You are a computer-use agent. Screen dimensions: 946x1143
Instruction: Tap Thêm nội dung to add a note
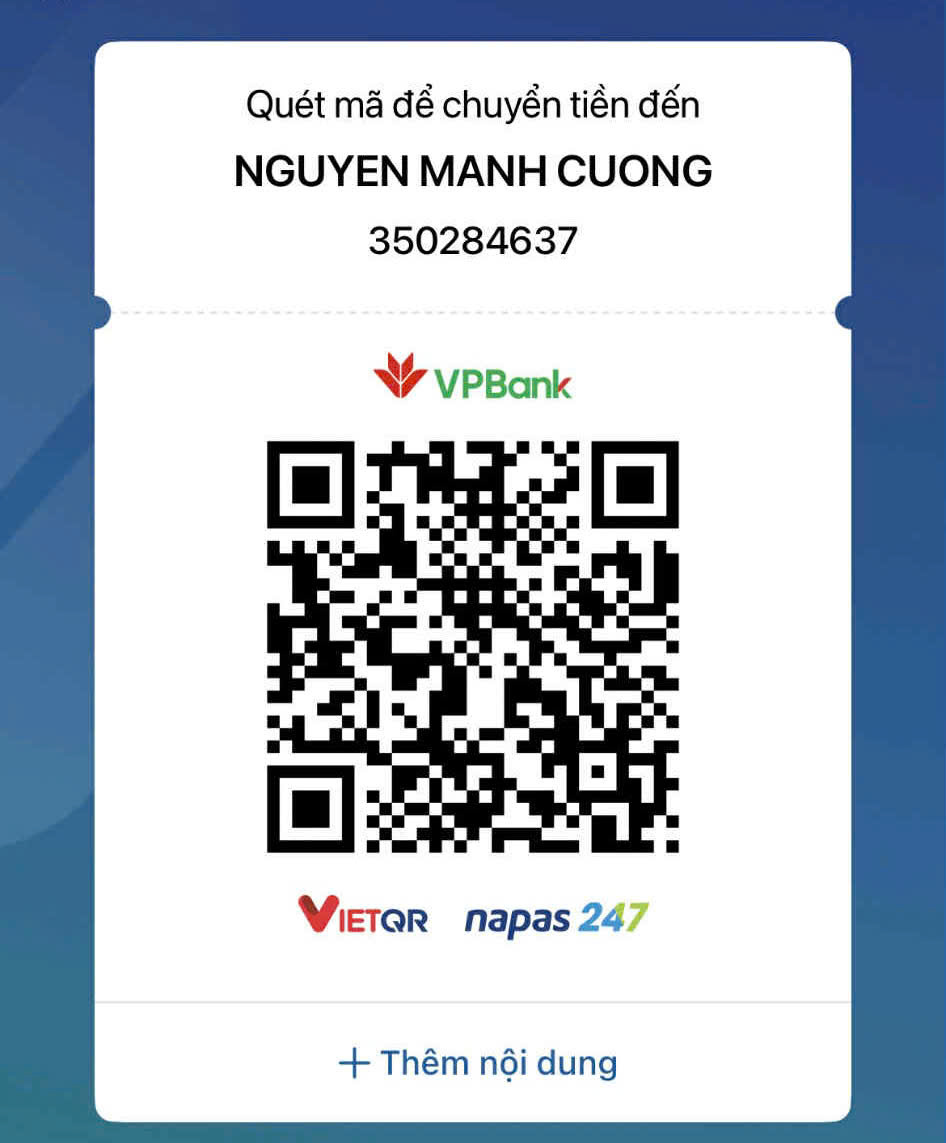(478, 1062)
